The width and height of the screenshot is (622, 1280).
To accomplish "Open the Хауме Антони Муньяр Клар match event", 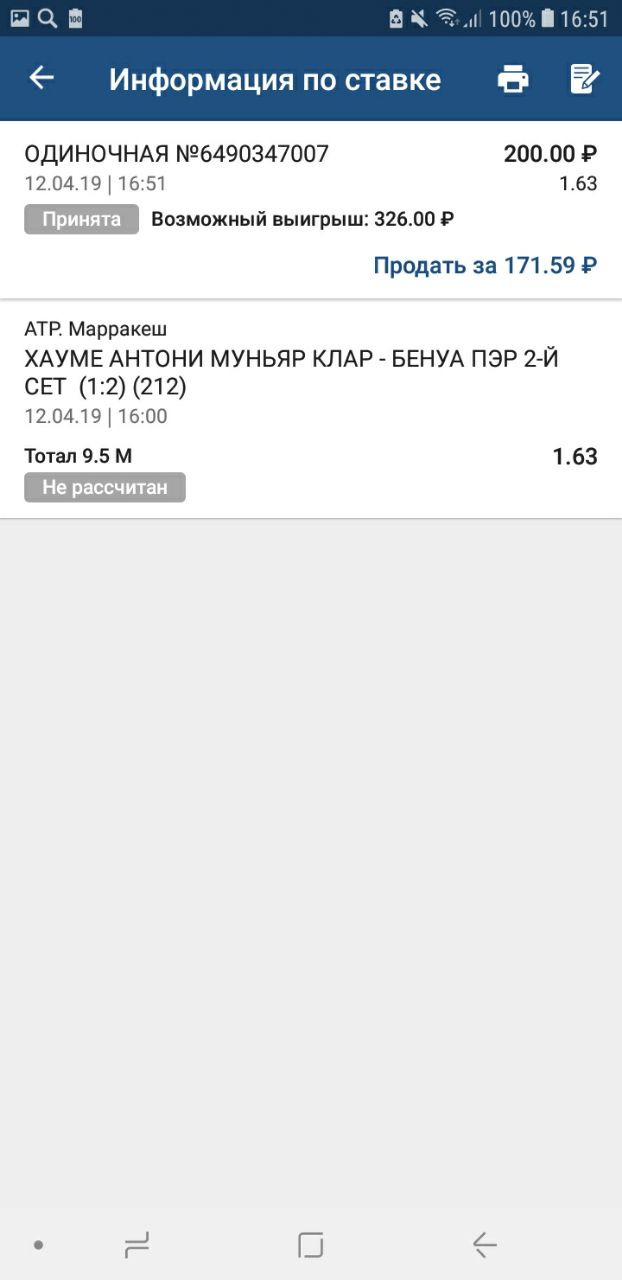I will point(290,373).
